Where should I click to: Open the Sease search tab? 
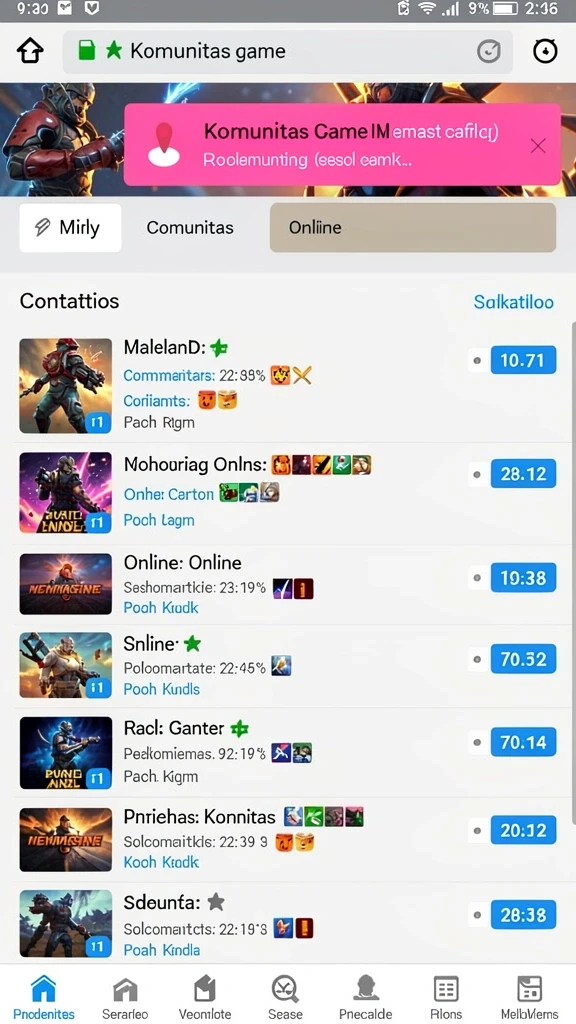click(285, 997)
